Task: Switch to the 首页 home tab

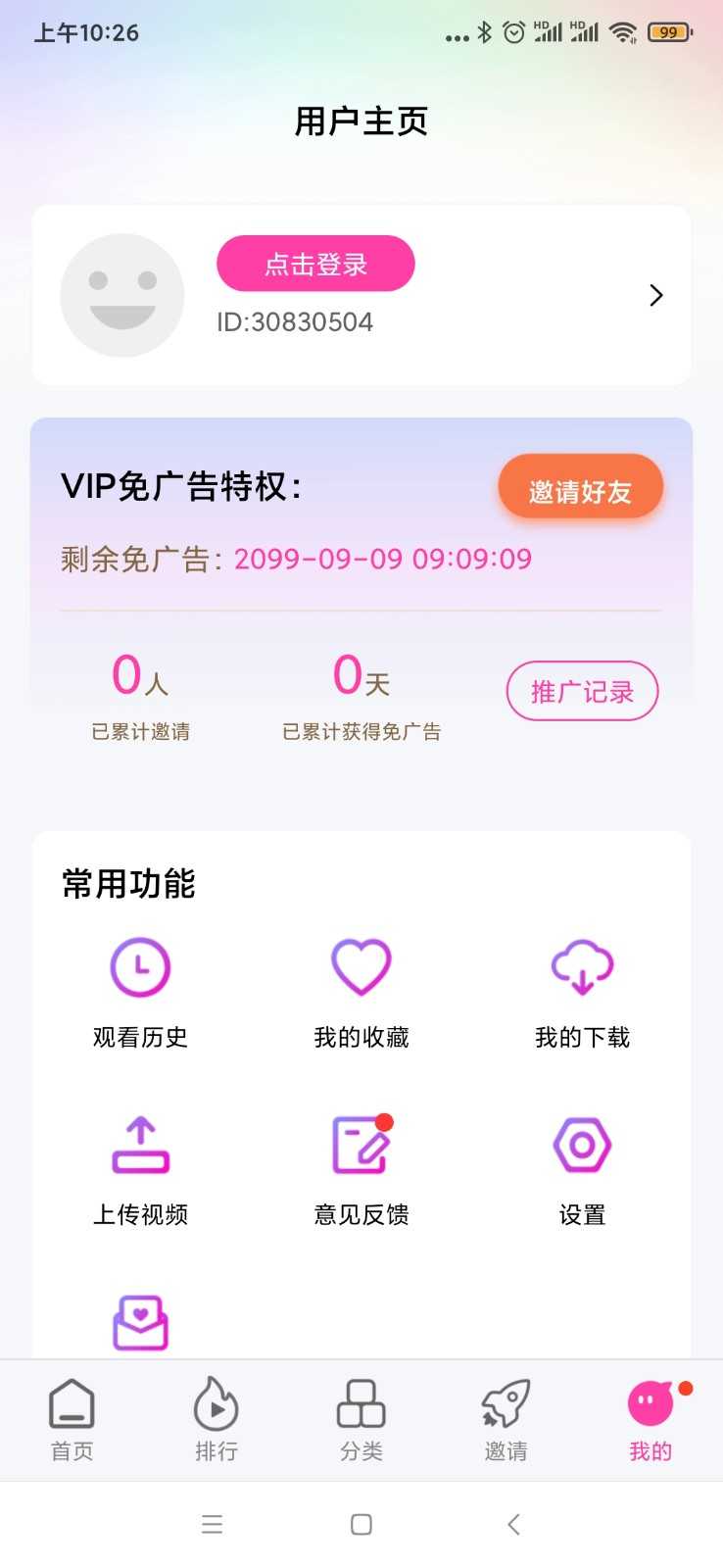Action: click(72, 1420)
